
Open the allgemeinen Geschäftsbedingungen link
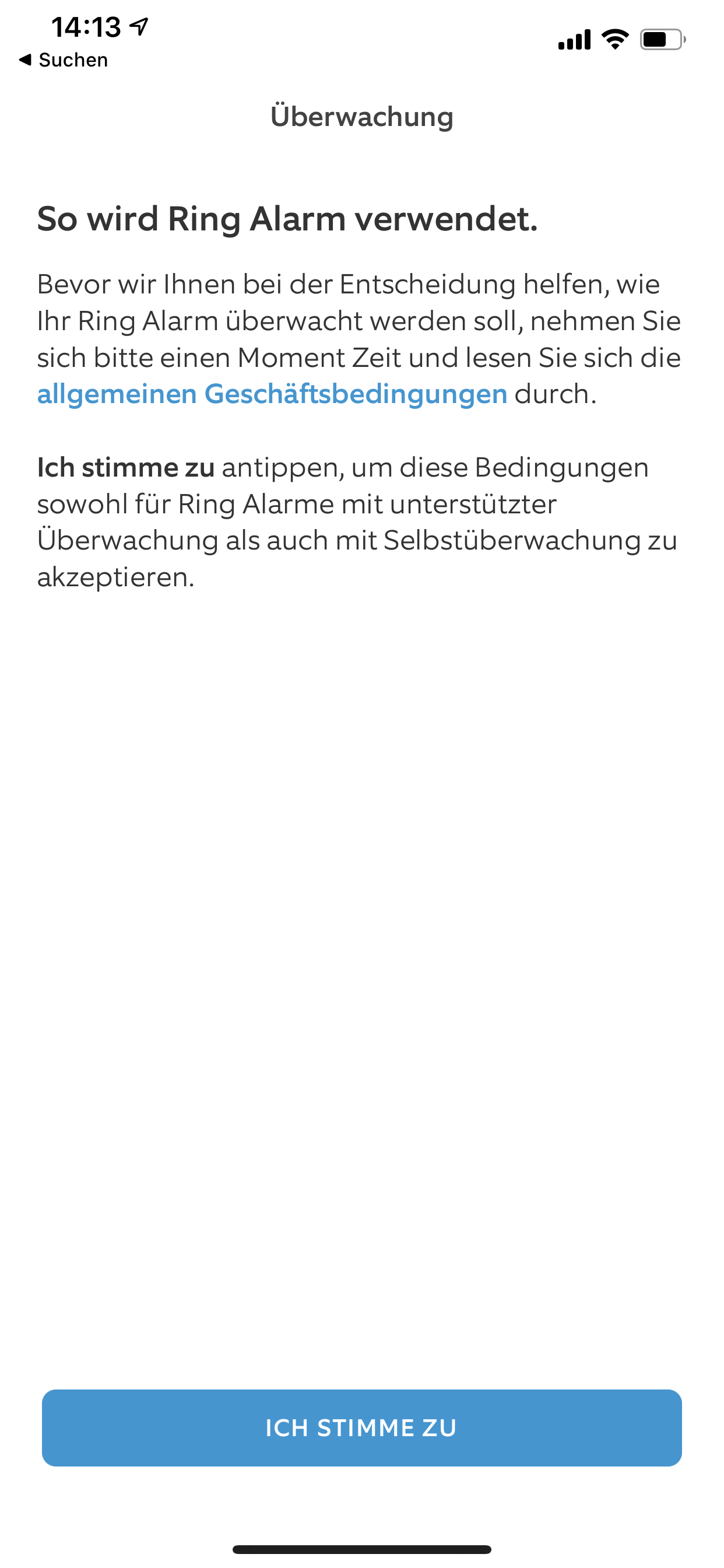272,394
